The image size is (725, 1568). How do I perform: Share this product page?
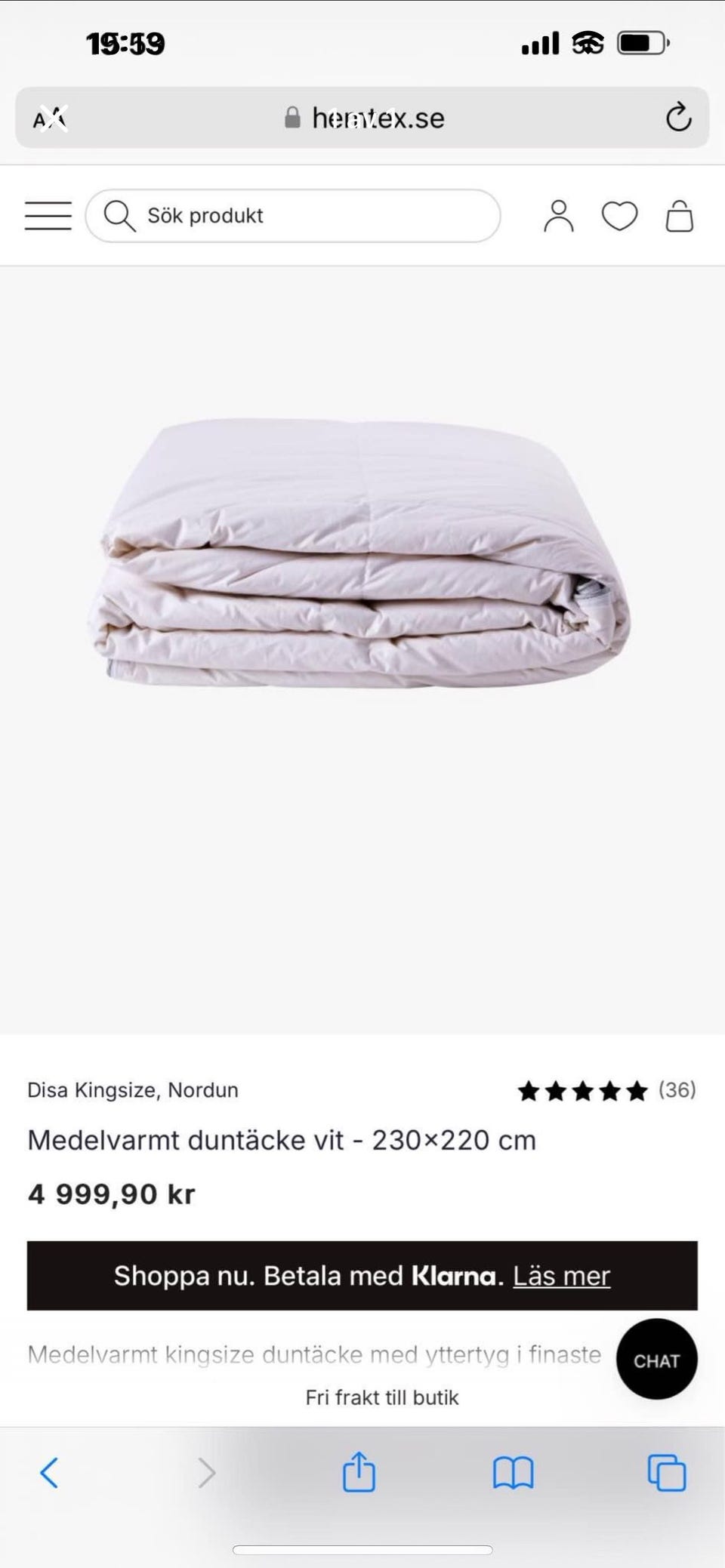(359, 1472)
